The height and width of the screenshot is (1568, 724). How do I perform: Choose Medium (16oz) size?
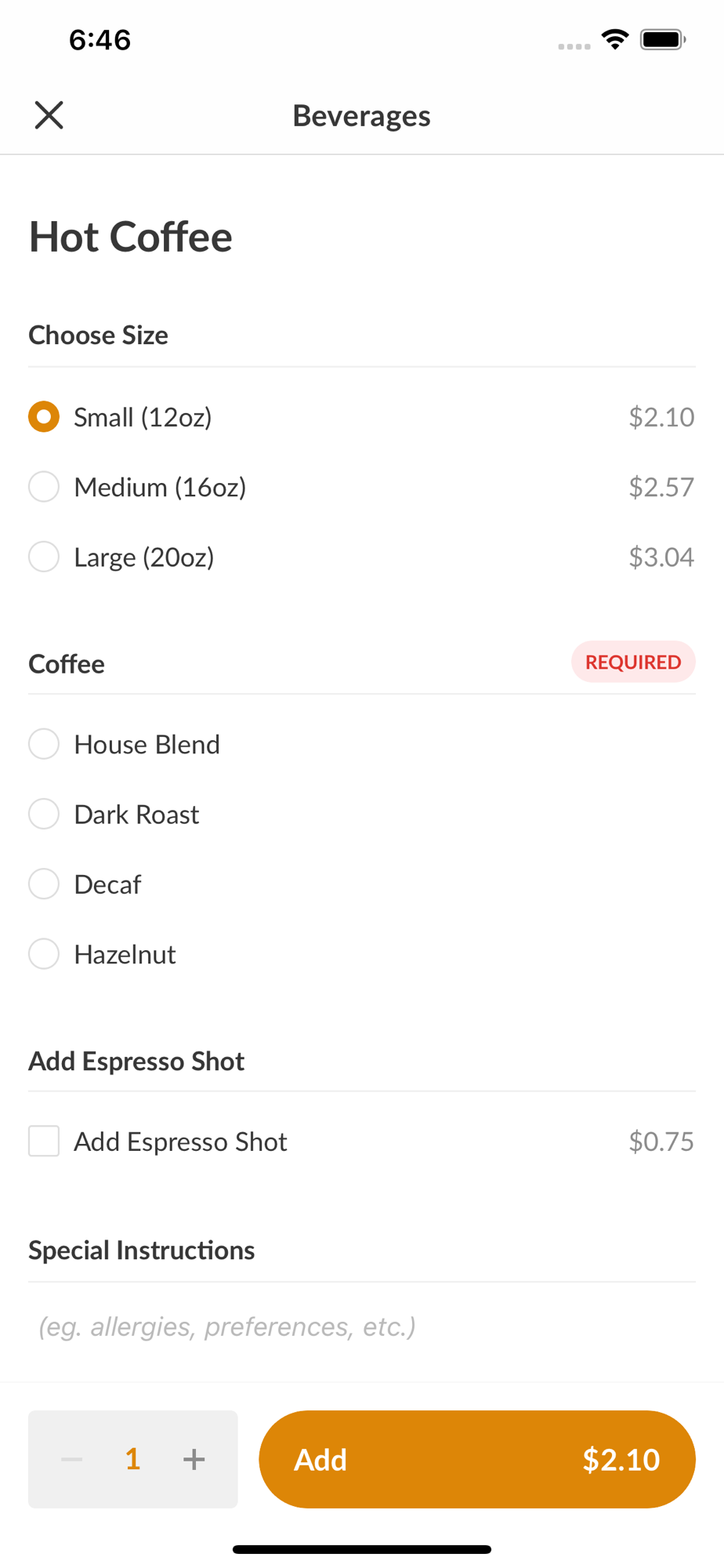point(361,487)
